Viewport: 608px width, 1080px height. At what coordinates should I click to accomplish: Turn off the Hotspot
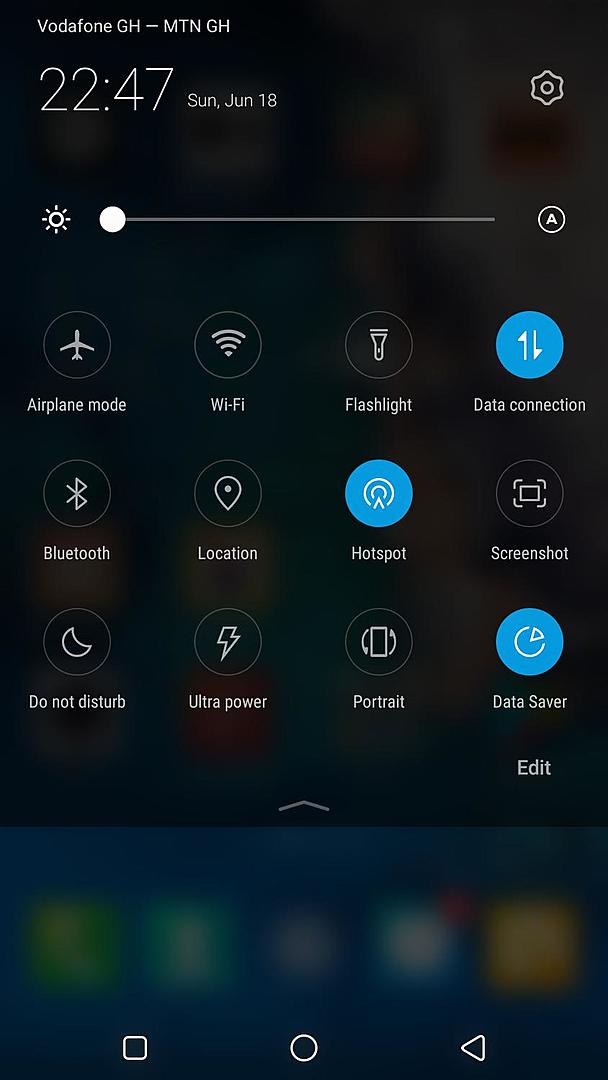pyautogui.click(x=379, y=494)
